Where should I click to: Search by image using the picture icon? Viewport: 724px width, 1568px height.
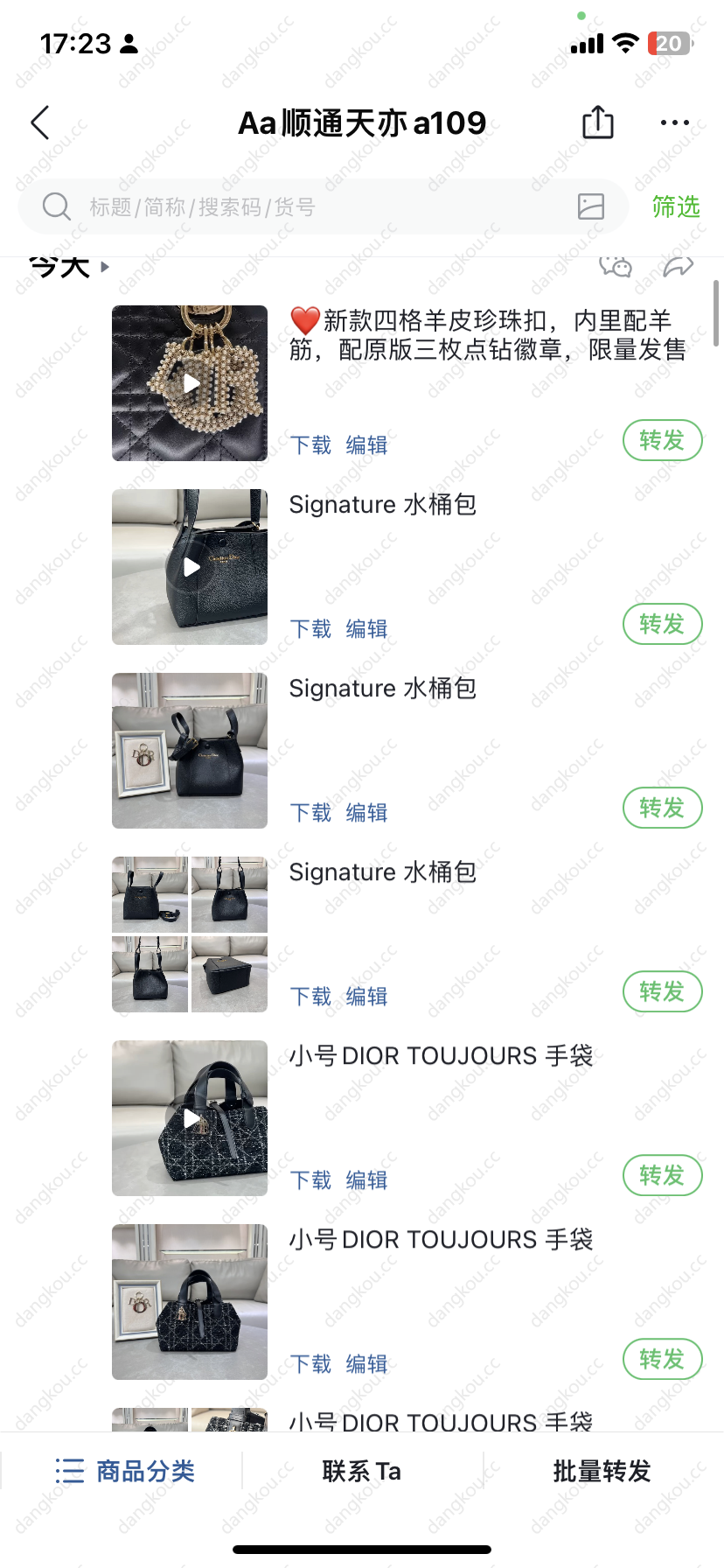click(x=591, y=206)
